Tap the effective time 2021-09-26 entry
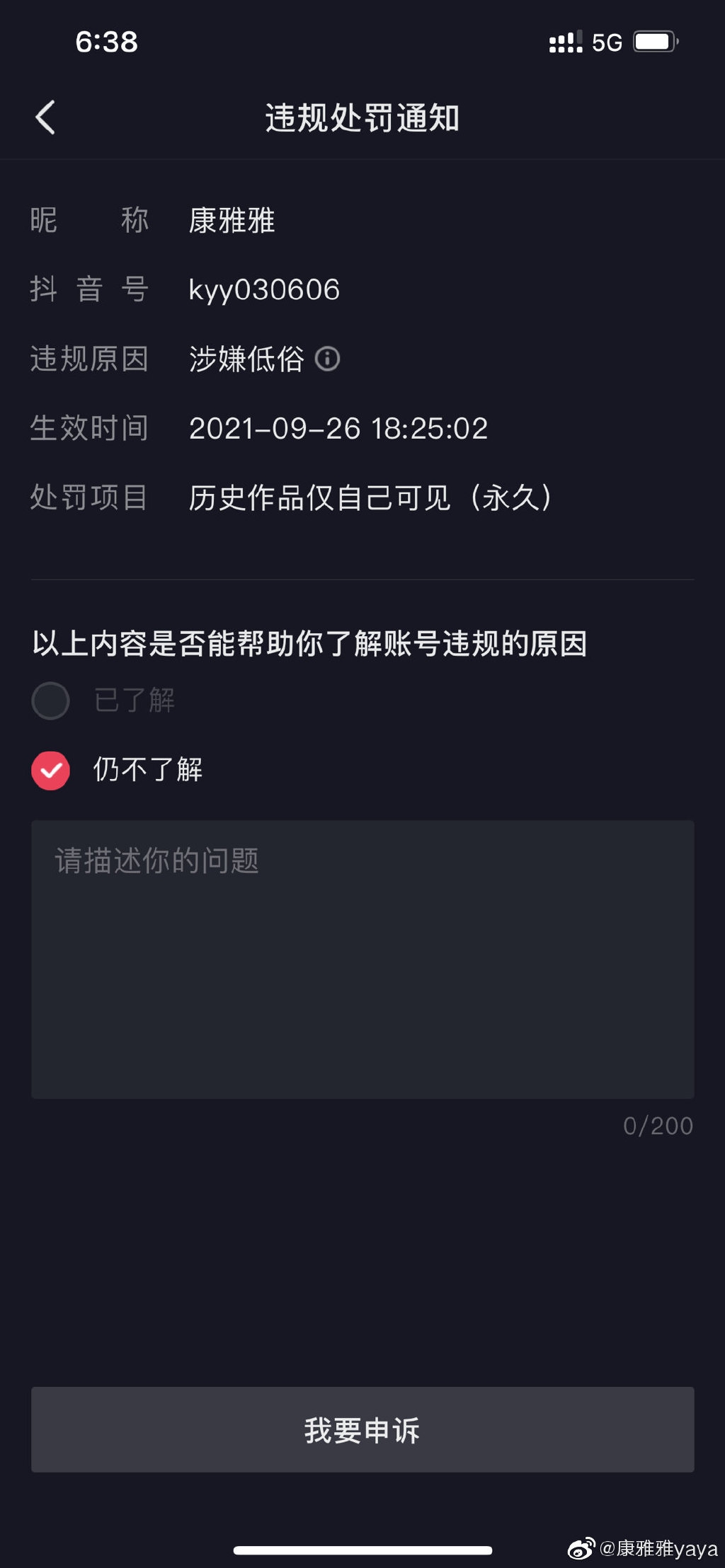Screen dimensions: 725x1568 click(x=338, y=429)
